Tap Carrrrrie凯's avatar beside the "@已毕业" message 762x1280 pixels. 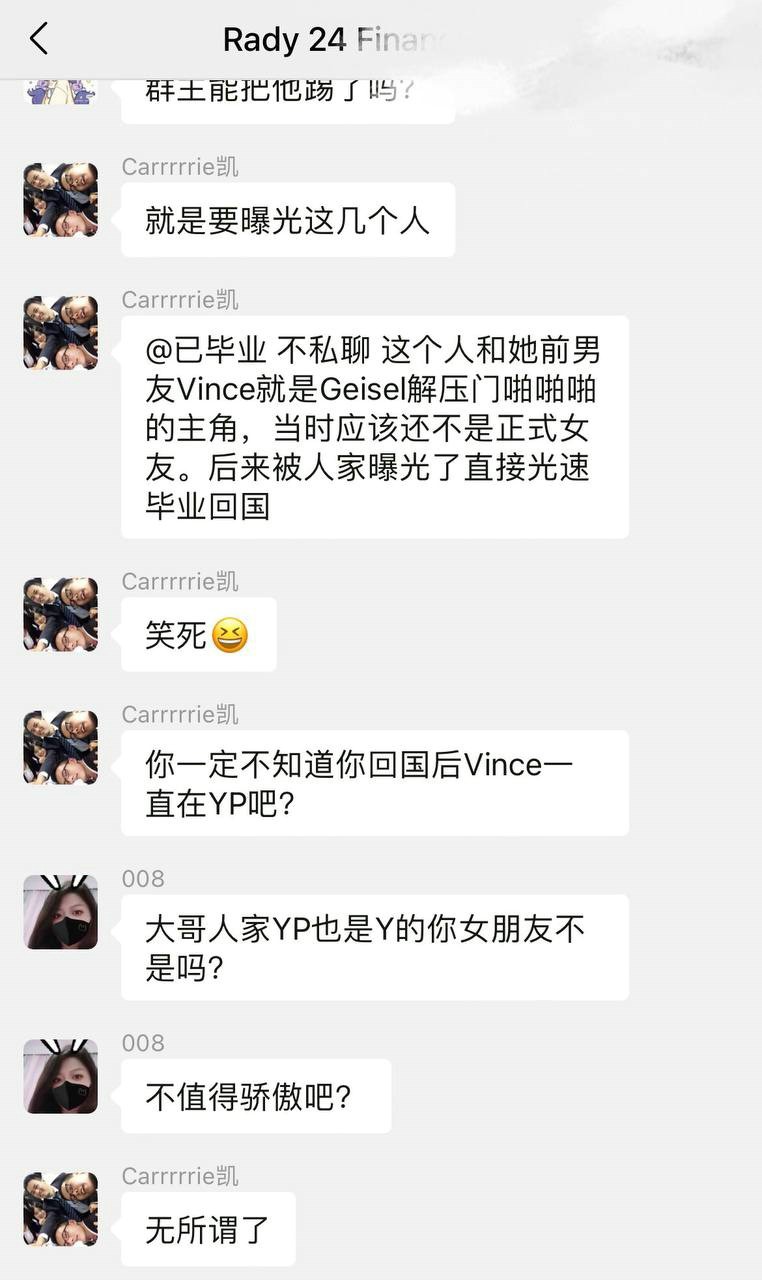61,333
